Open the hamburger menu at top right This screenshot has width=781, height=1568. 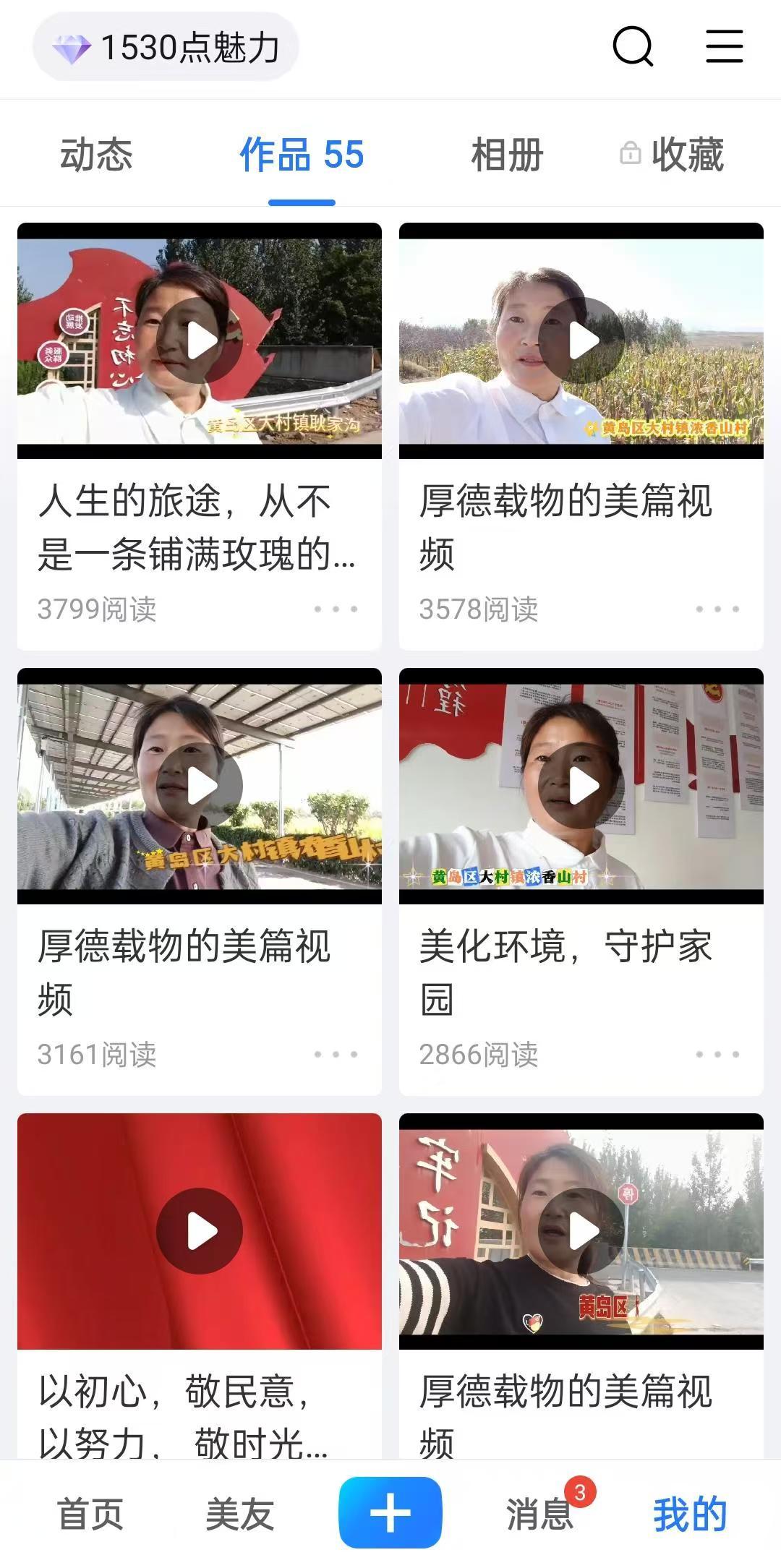click(x=723, y=46)
